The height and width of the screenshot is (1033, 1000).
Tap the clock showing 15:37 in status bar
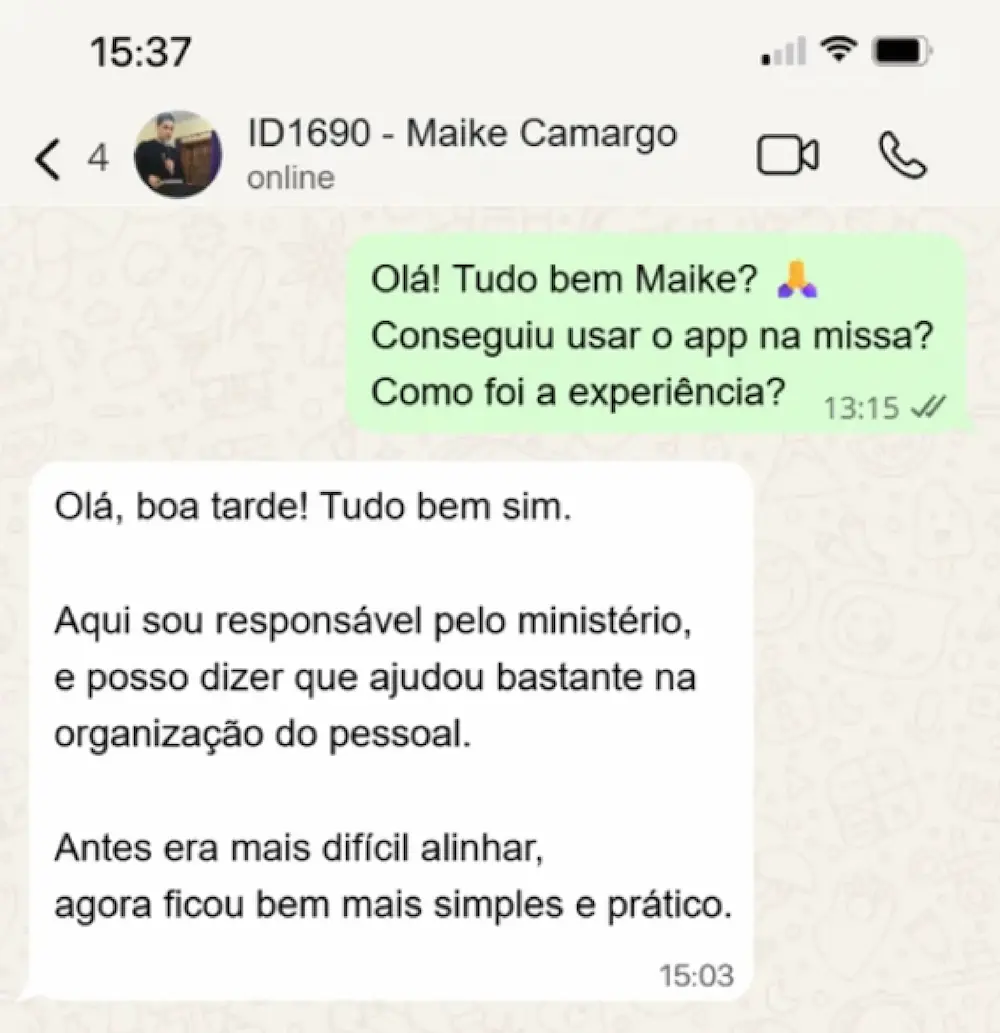click(138, 51)
